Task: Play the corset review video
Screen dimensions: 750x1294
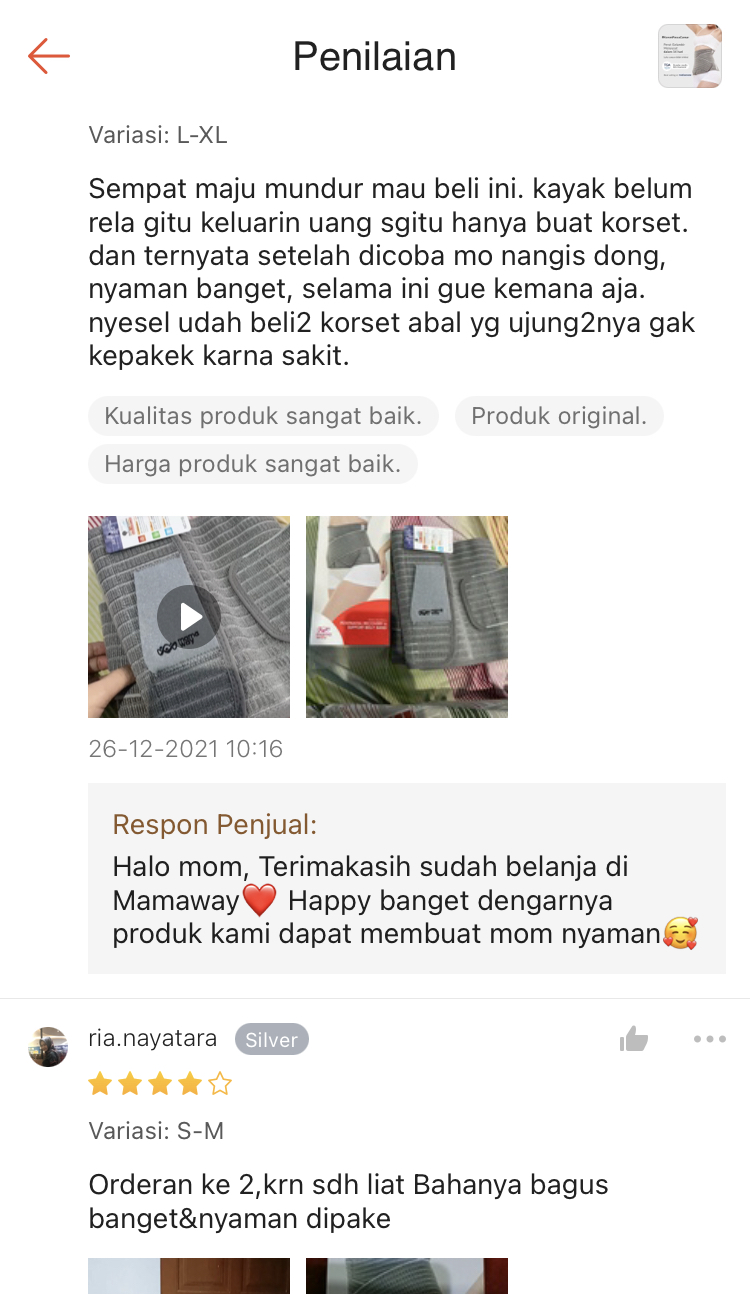Action: [189, 617]
